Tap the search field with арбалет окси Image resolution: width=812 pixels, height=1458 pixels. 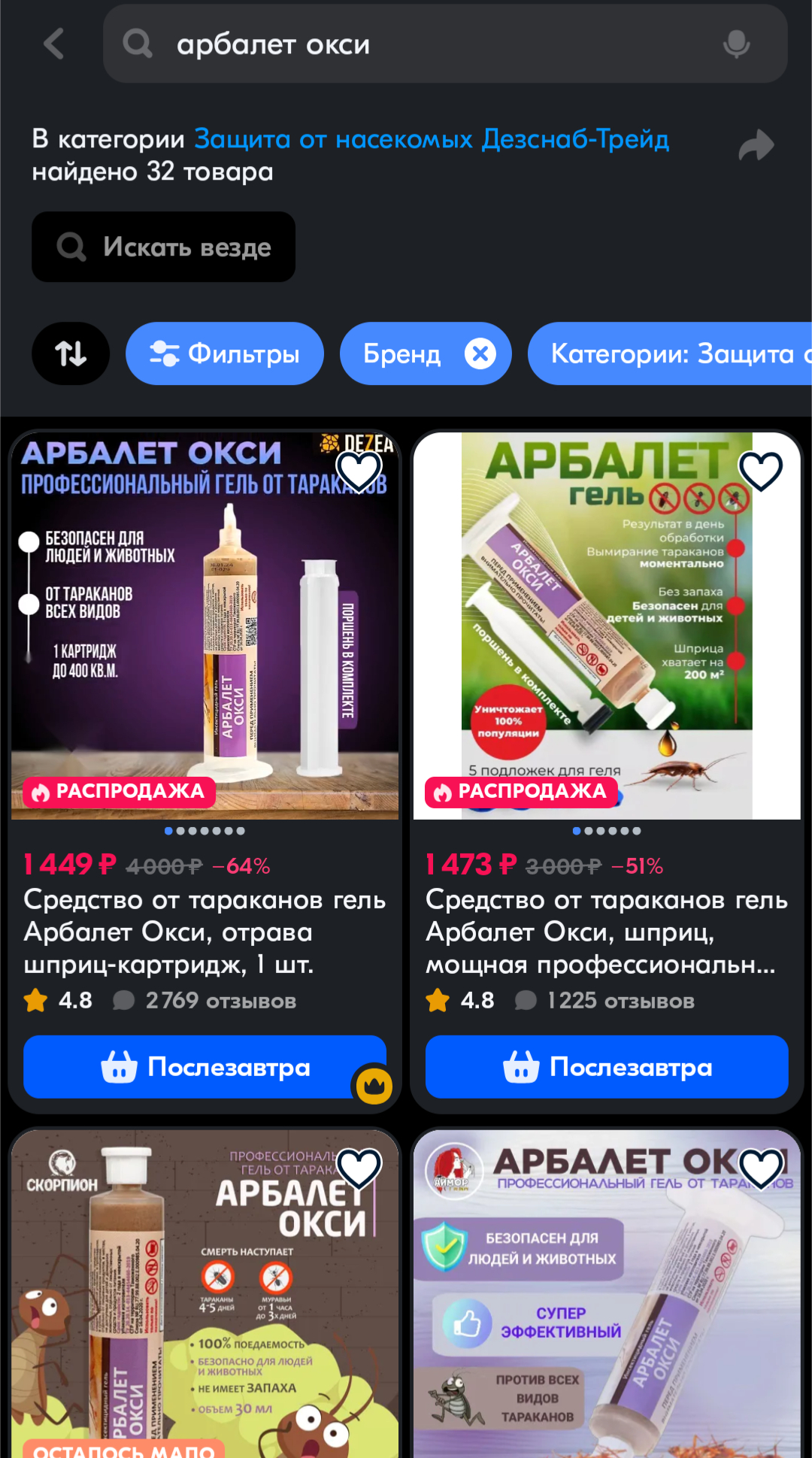coord(421,44)
